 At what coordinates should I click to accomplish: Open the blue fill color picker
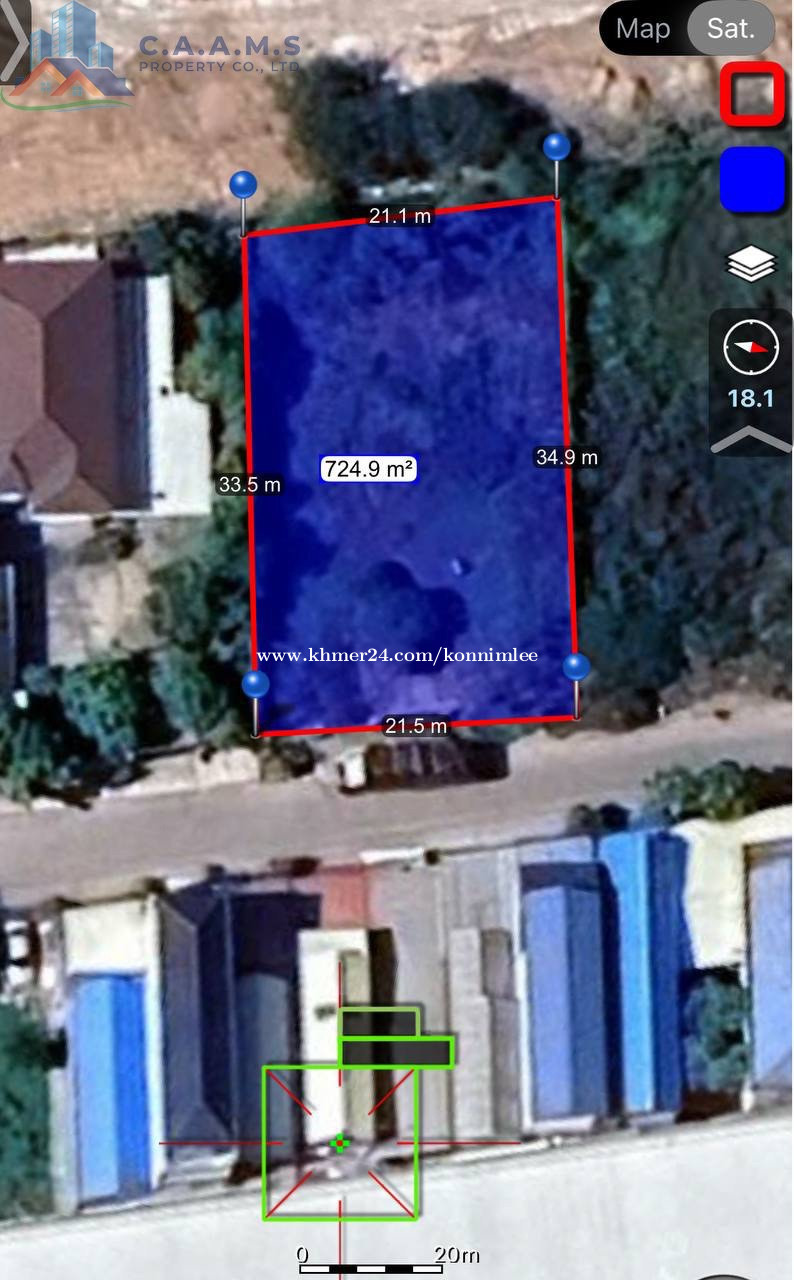752,180
